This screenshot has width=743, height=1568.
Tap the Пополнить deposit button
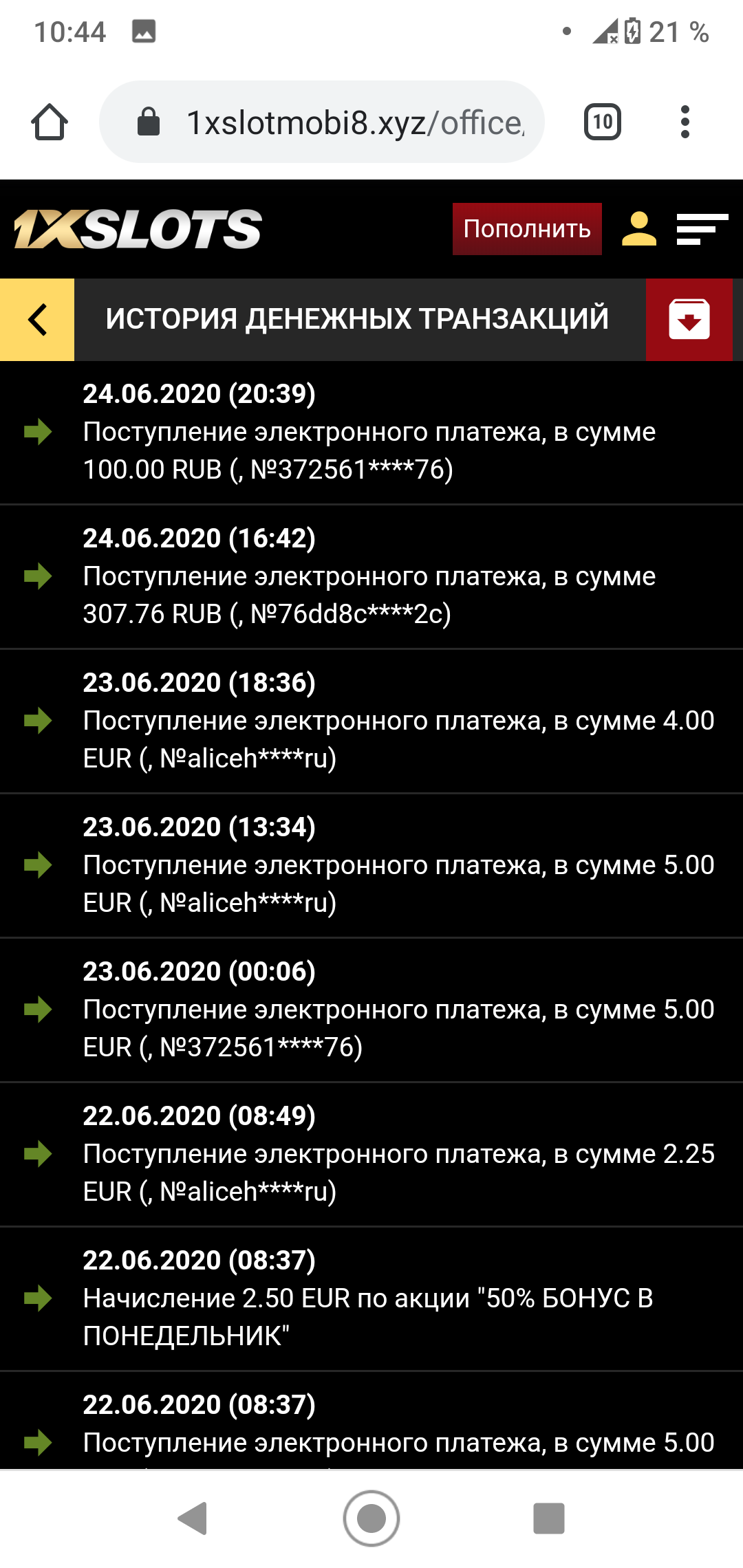point(527,229)
